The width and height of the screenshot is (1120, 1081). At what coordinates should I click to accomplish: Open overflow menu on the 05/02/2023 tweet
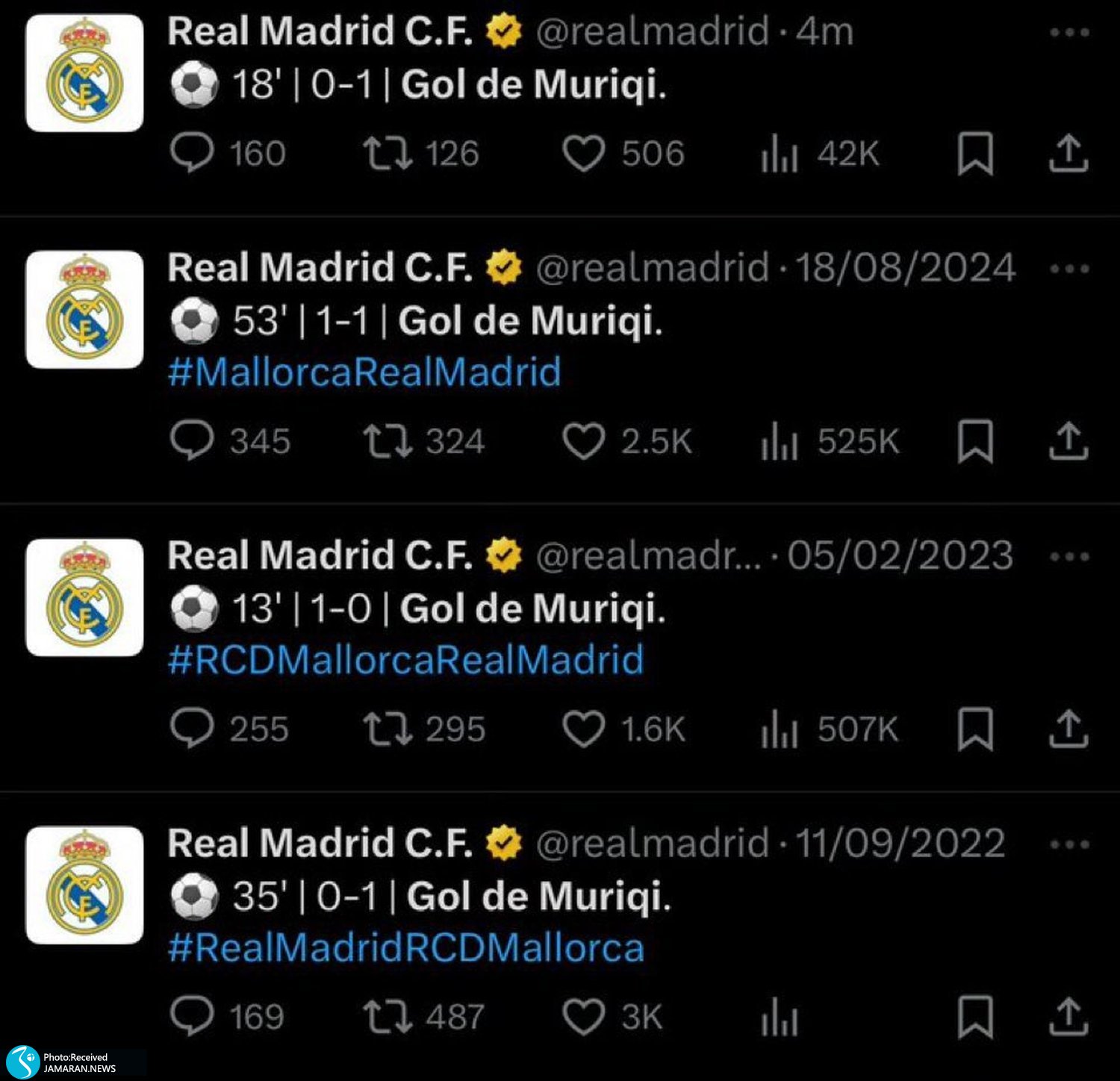1069,557
